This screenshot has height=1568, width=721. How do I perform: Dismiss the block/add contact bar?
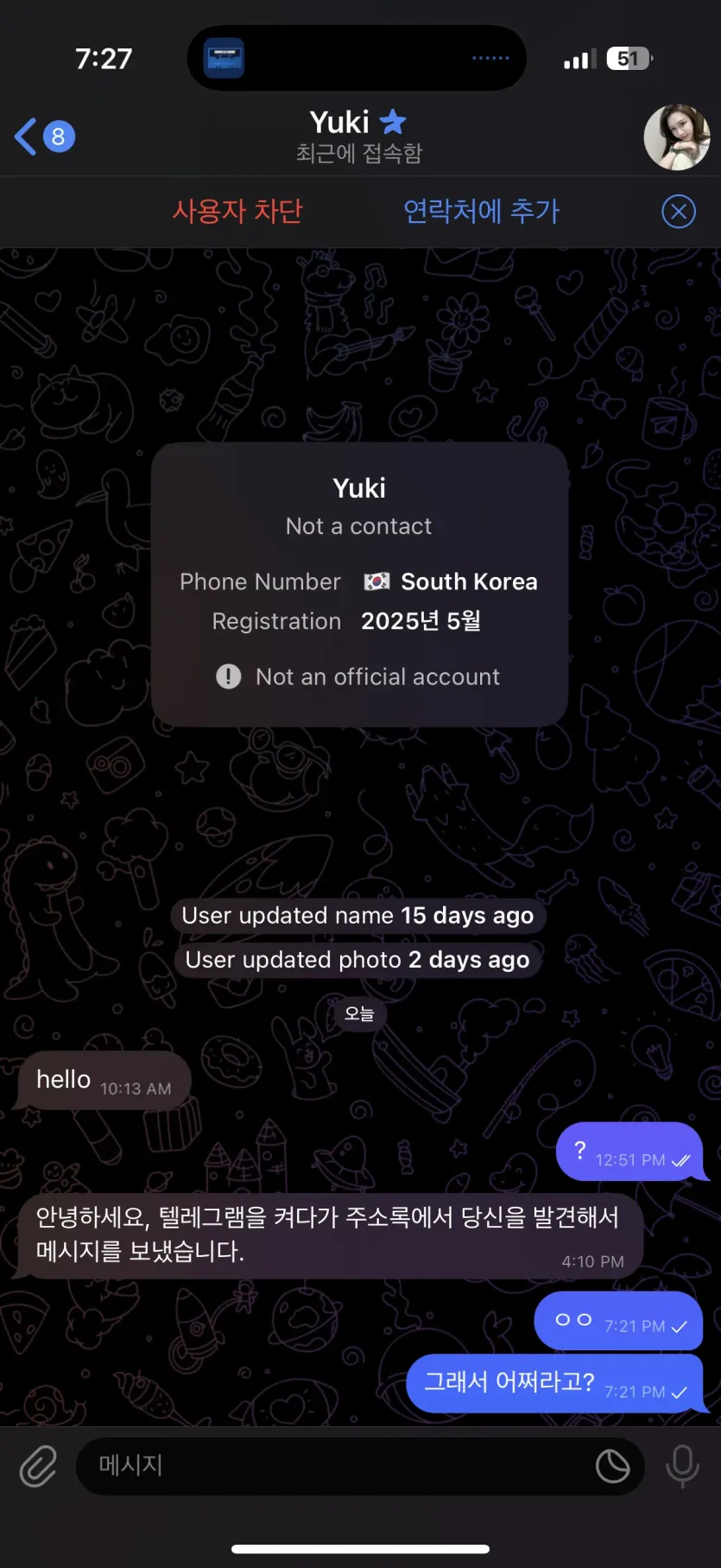pyautogui.click(x=679, y=212)
